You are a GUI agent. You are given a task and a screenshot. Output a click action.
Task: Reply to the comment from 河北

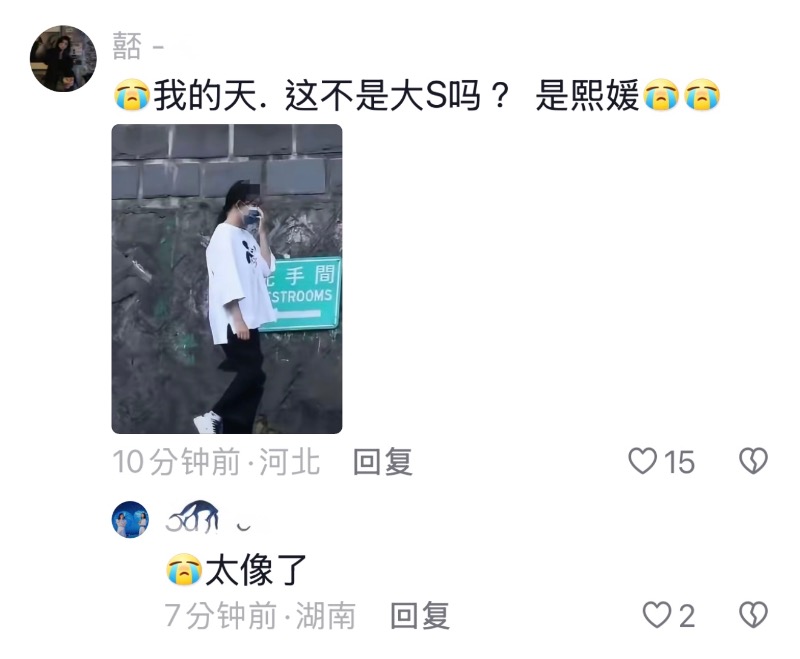pyautogui.click(x=383, y=461)
